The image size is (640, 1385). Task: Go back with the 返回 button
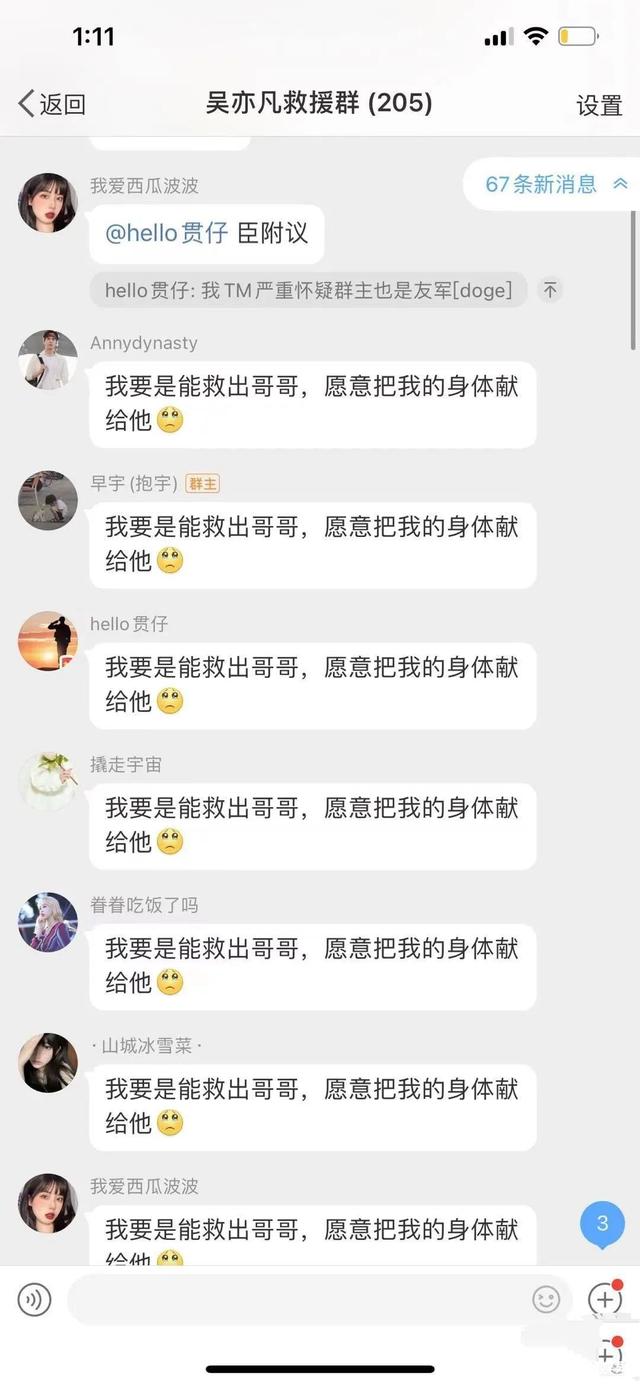point(52,103)
